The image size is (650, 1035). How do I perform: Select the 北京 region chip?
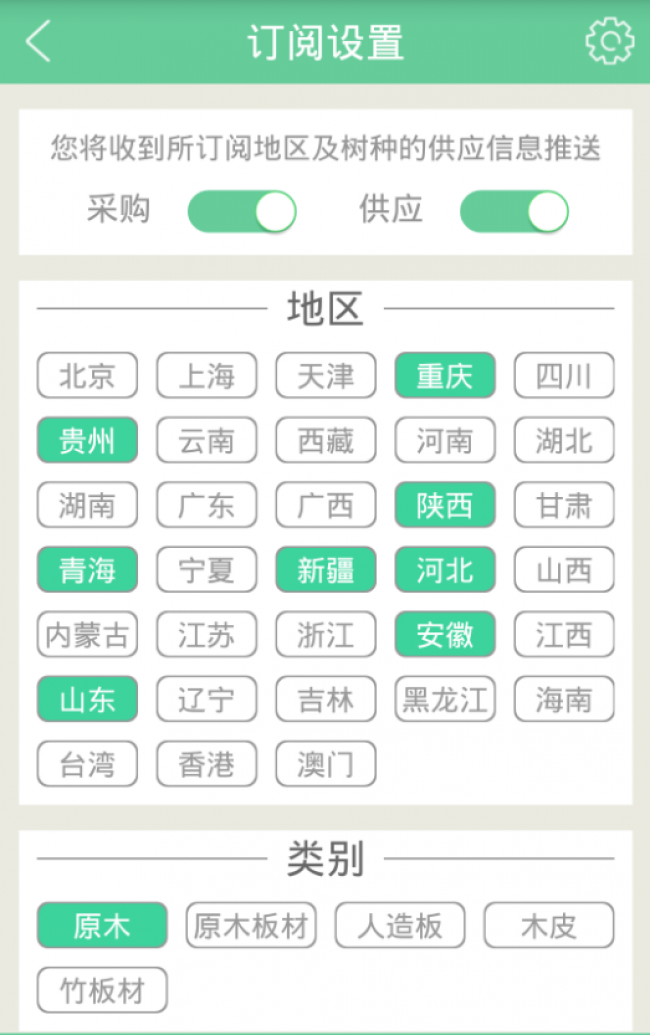(87, 376)
